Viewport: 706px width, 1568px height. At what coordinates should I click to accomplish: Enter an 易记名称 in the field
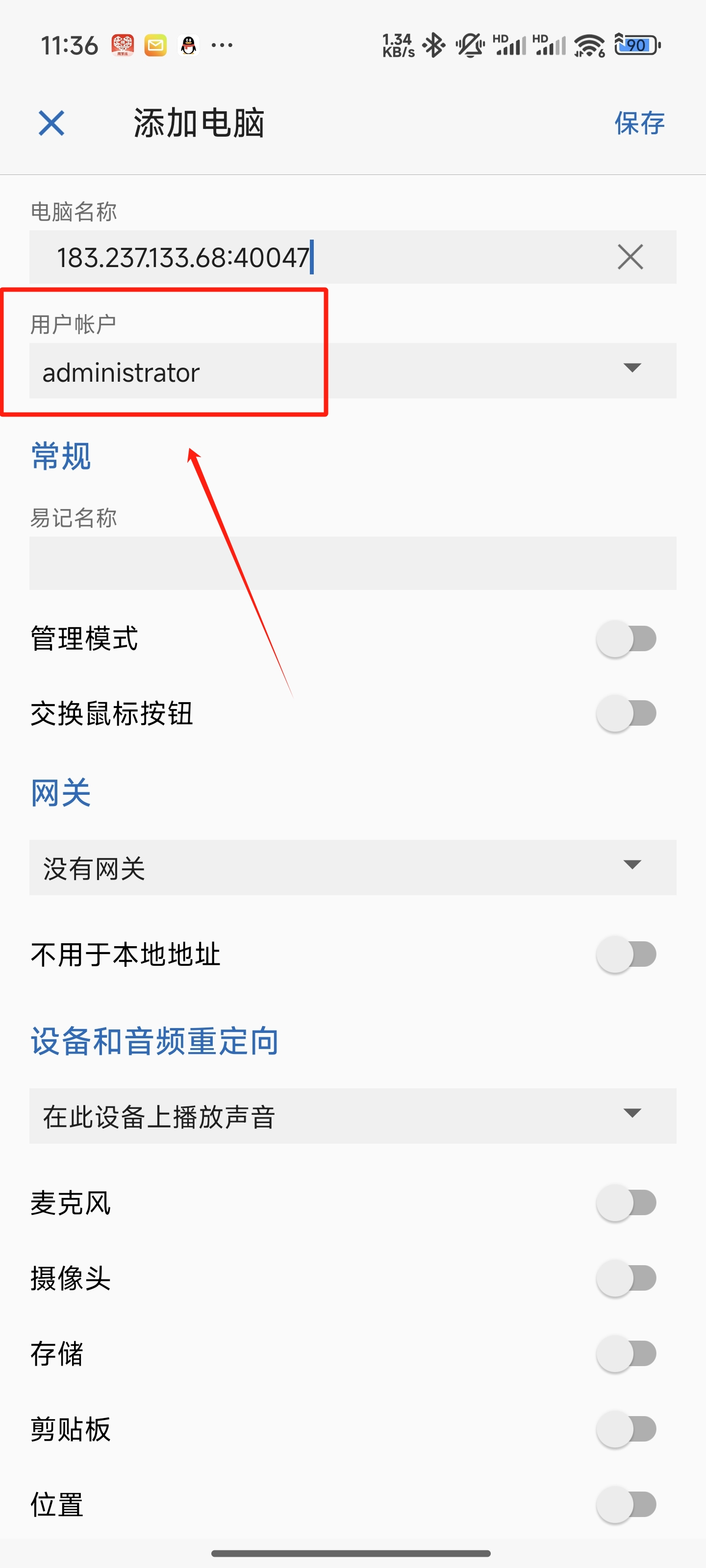click(x=353, y=563)
